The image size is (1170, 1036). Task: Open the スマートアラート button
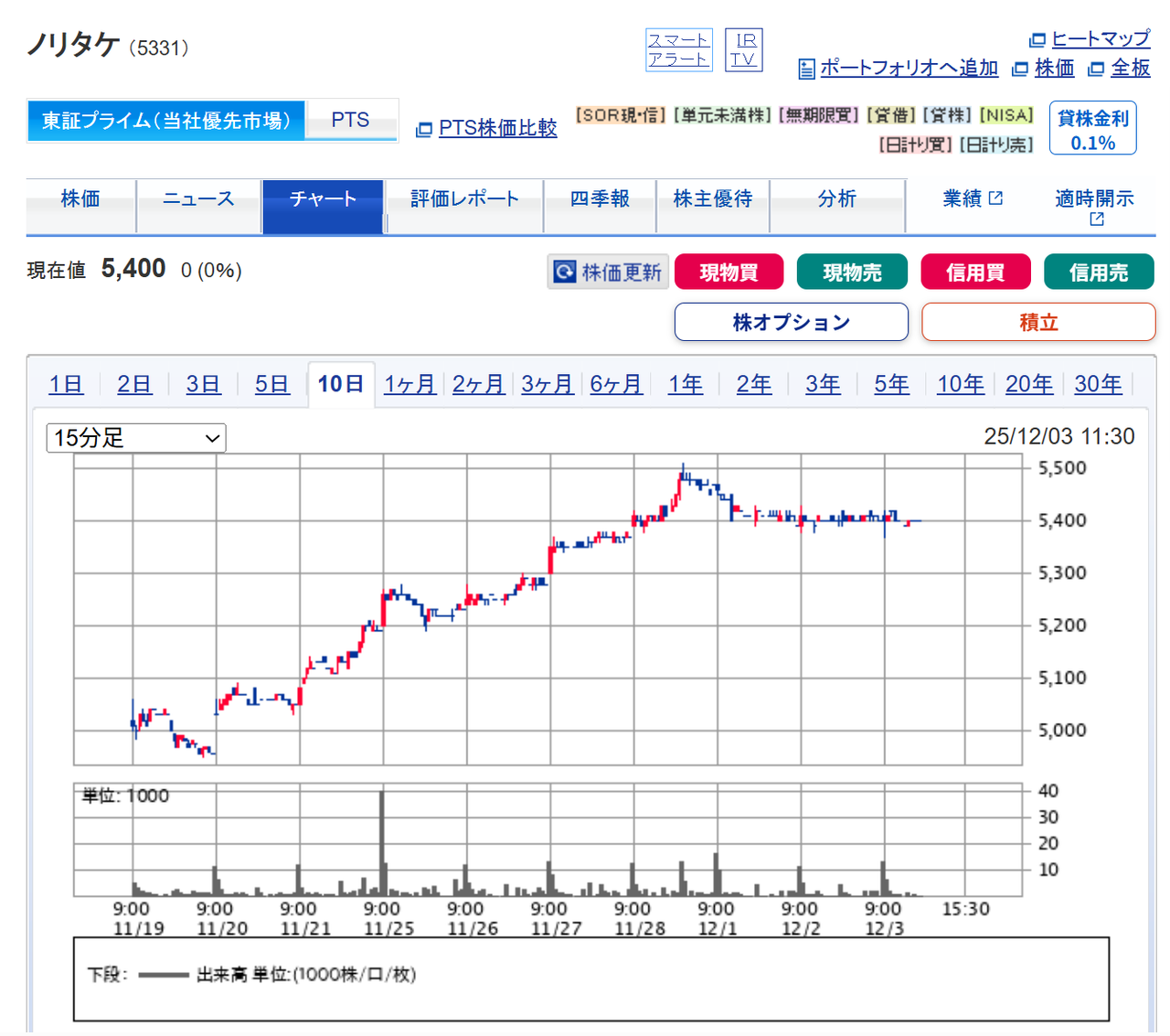[678, 49]
